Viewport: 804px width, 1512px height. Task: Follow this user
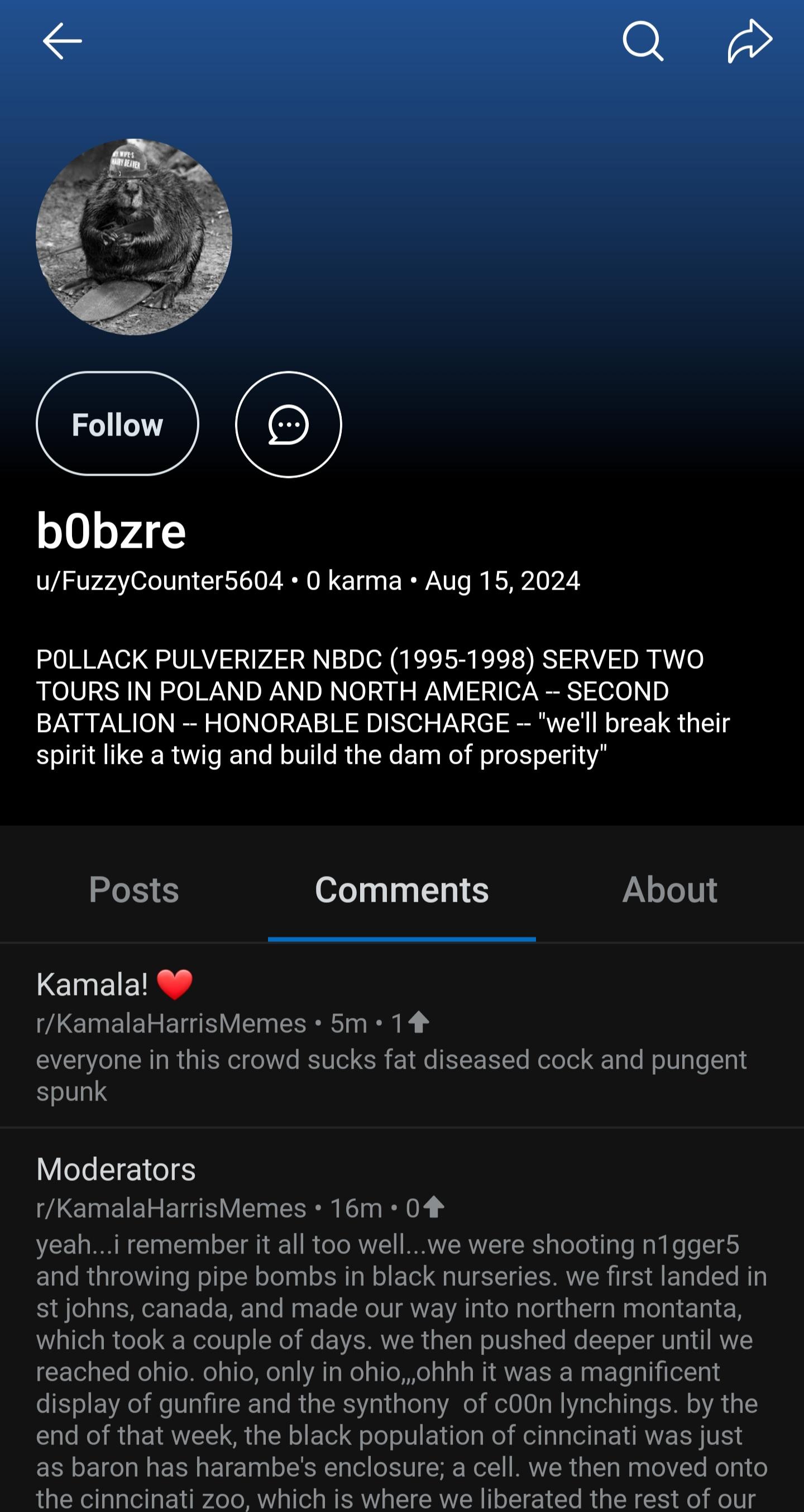point(117,424)
